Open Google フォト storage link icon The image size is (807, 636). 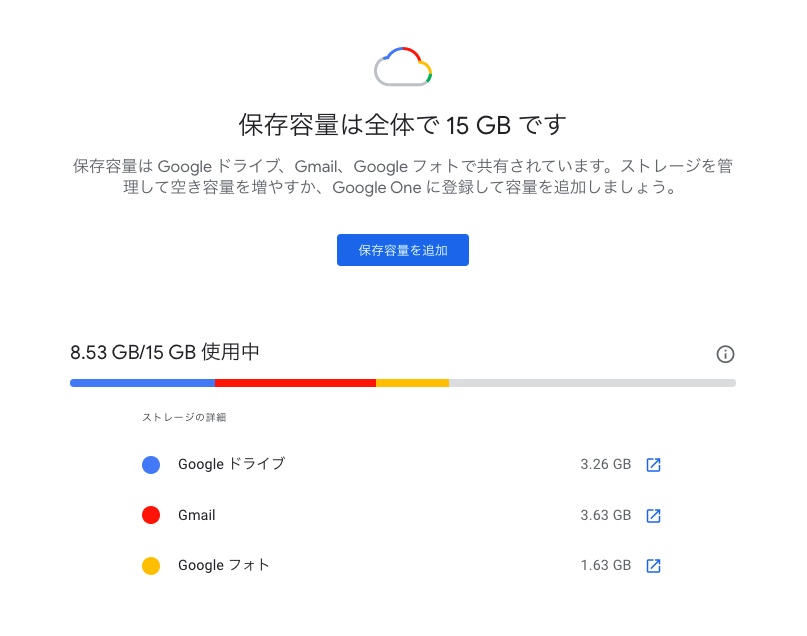click(653, 566)
